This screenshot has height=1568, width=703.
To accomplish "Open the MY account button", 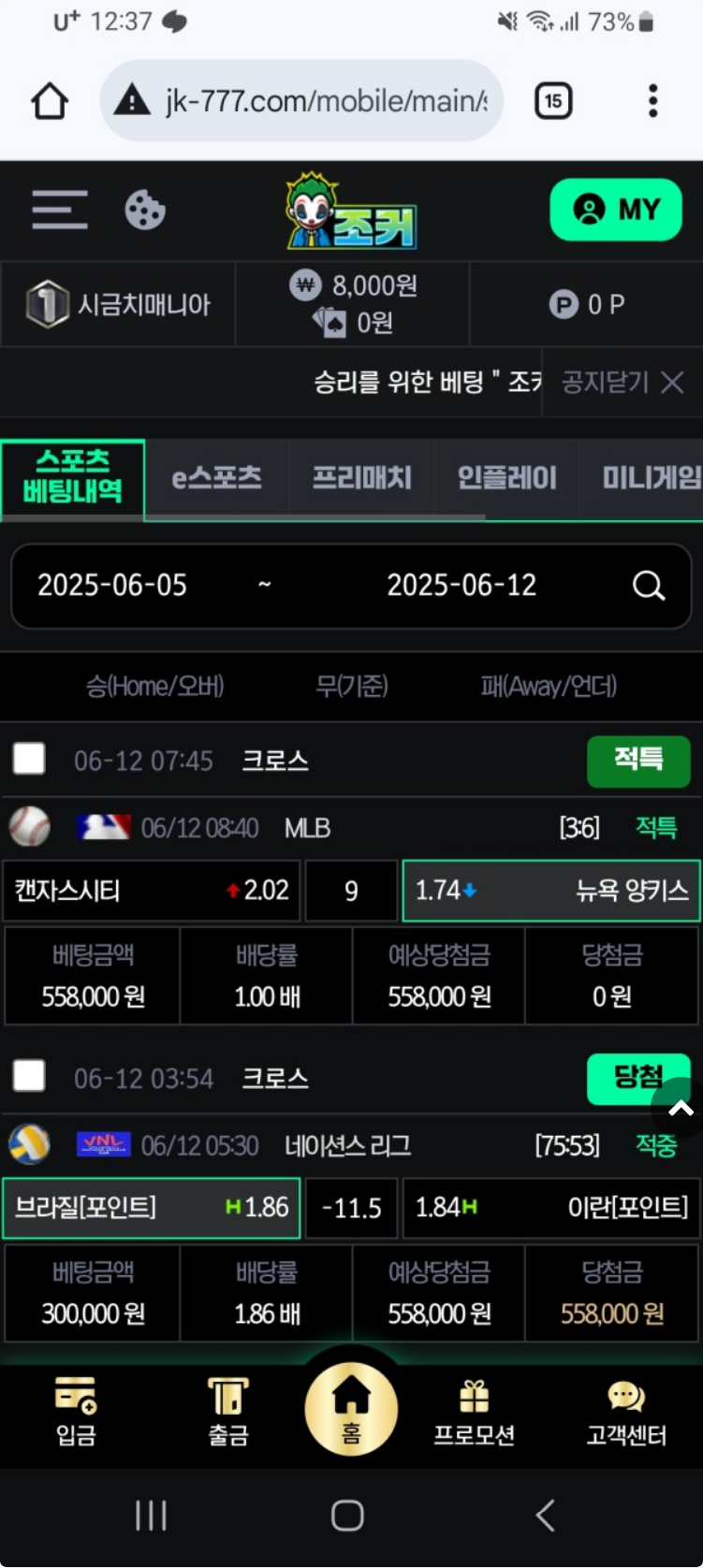I will click(615, 210).
